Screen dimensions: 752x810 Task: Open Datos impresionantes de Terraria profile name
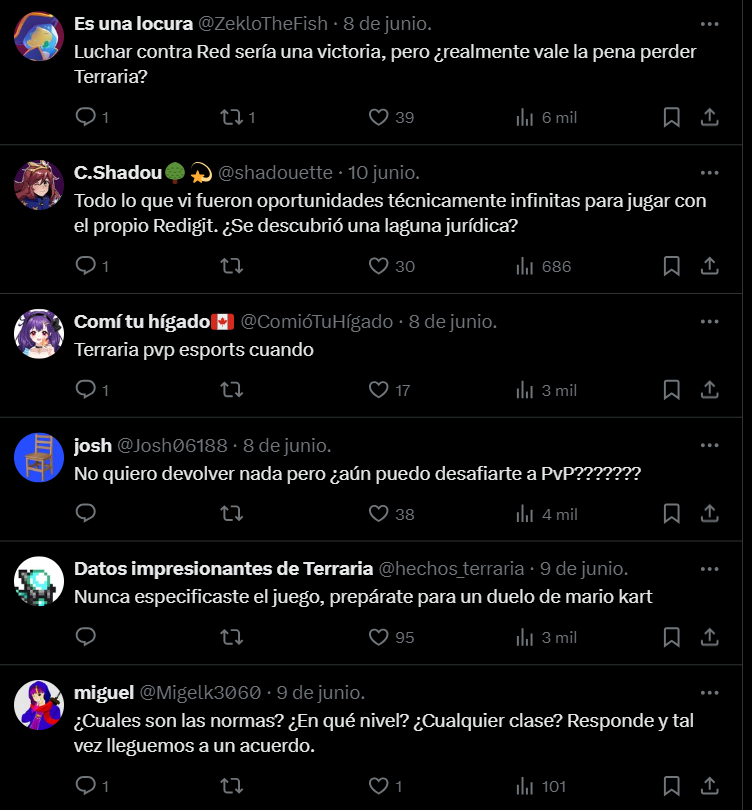click(223, 569)
